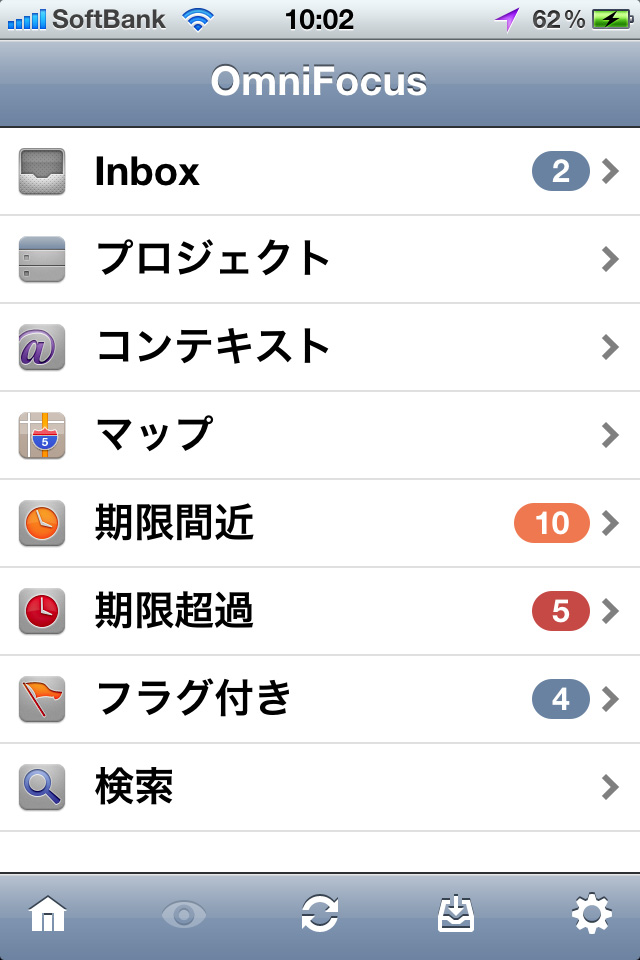640x960 pixels.
Task: Tap the home icon in bottom toolbar
Action: coord(48,915)
